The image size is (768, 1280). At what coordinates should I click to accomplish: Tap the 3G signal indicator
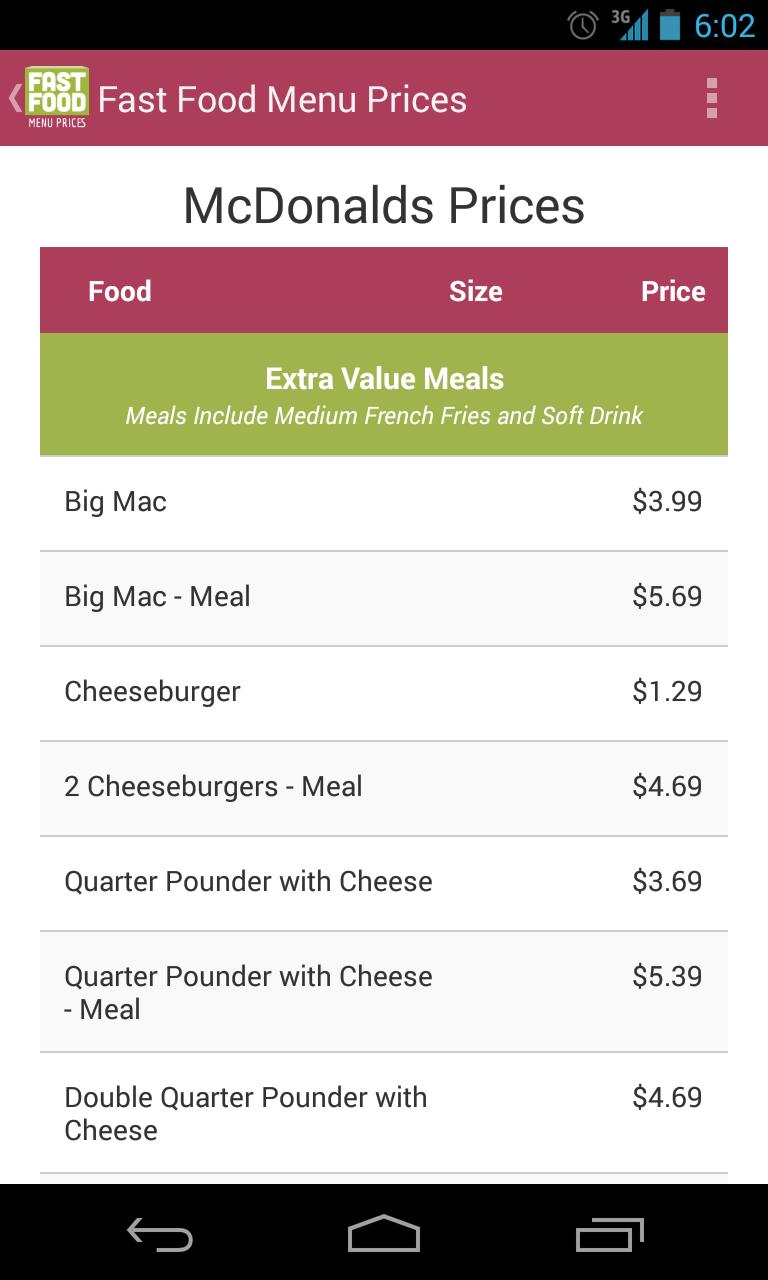point(634,24)
